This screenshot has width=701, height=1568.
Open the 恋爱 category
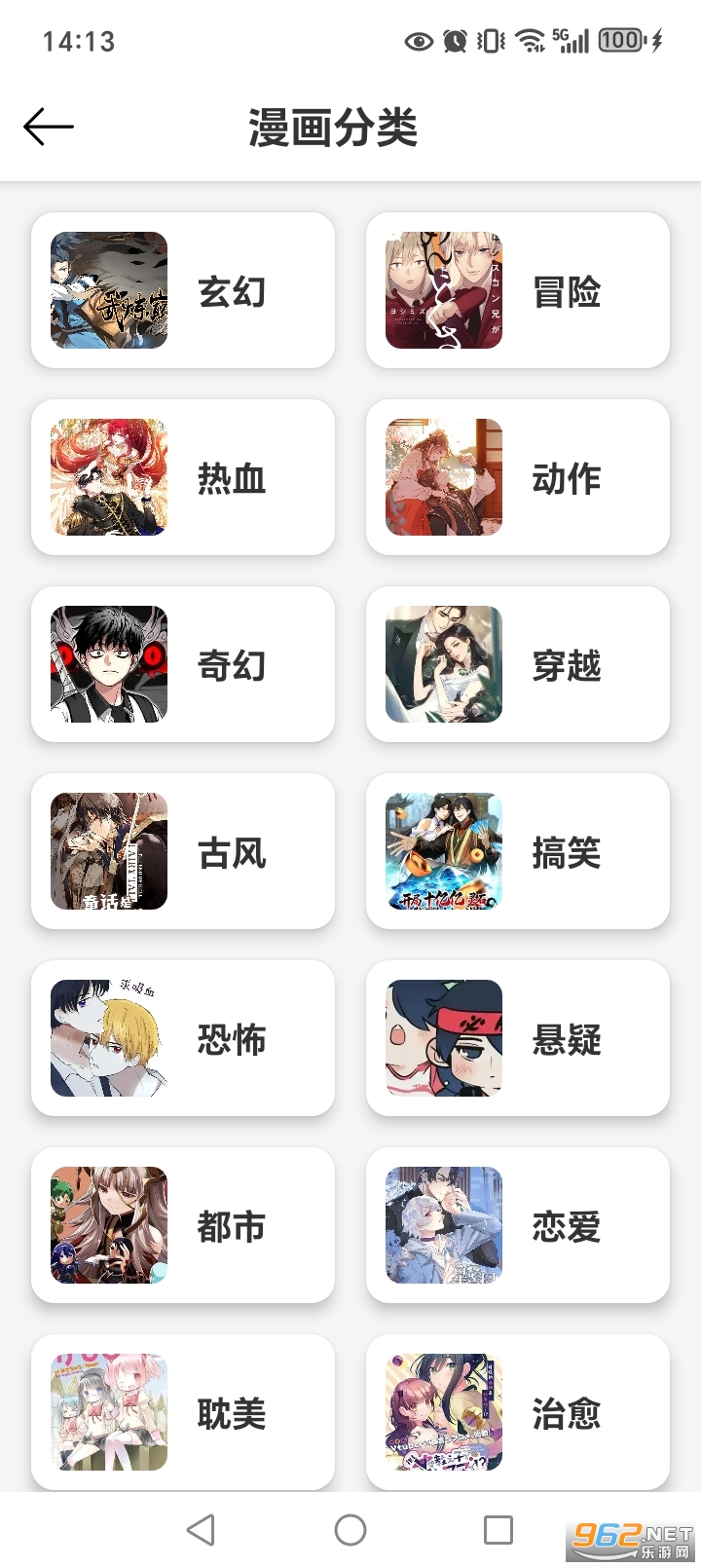(517, 1224)
